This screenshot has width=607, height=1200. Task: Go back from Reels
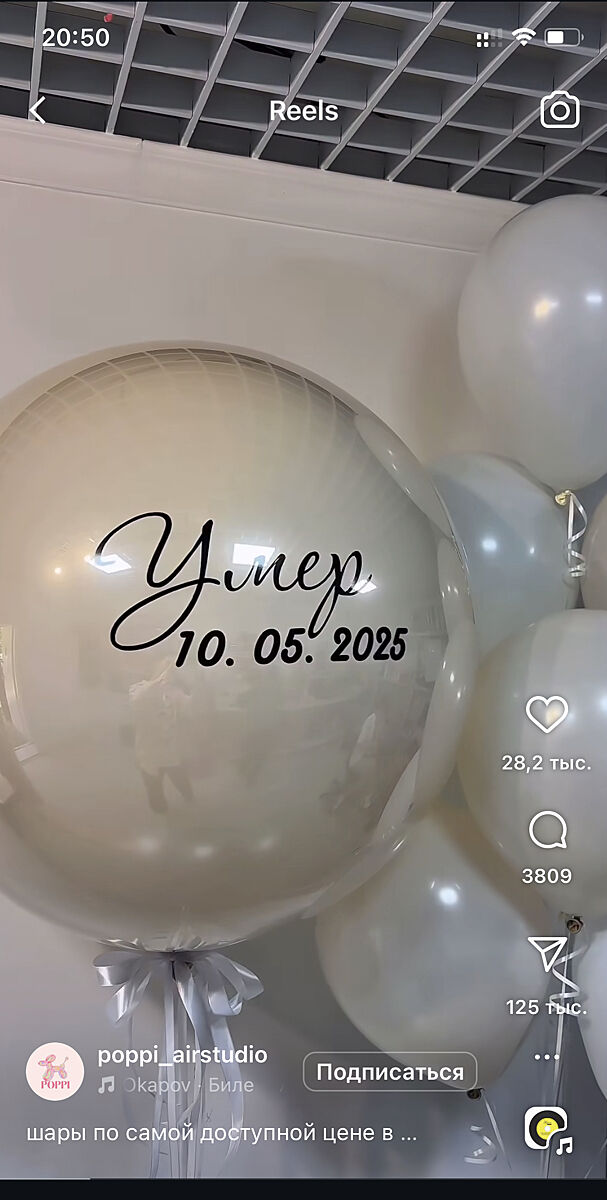coord(38,110)
